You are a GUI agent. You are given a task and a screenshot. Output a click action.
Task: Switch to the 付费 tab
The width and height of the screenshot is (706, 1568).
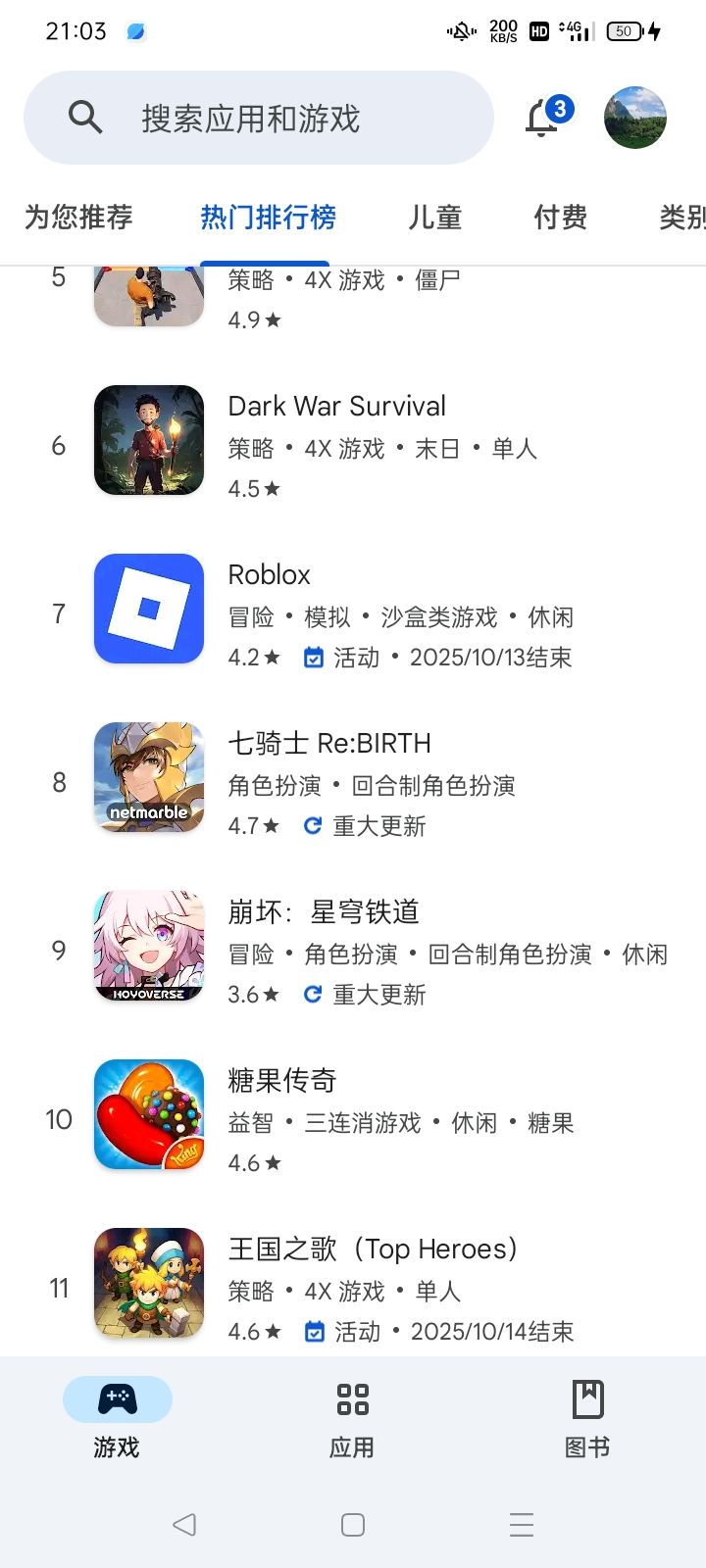point(559,218)
